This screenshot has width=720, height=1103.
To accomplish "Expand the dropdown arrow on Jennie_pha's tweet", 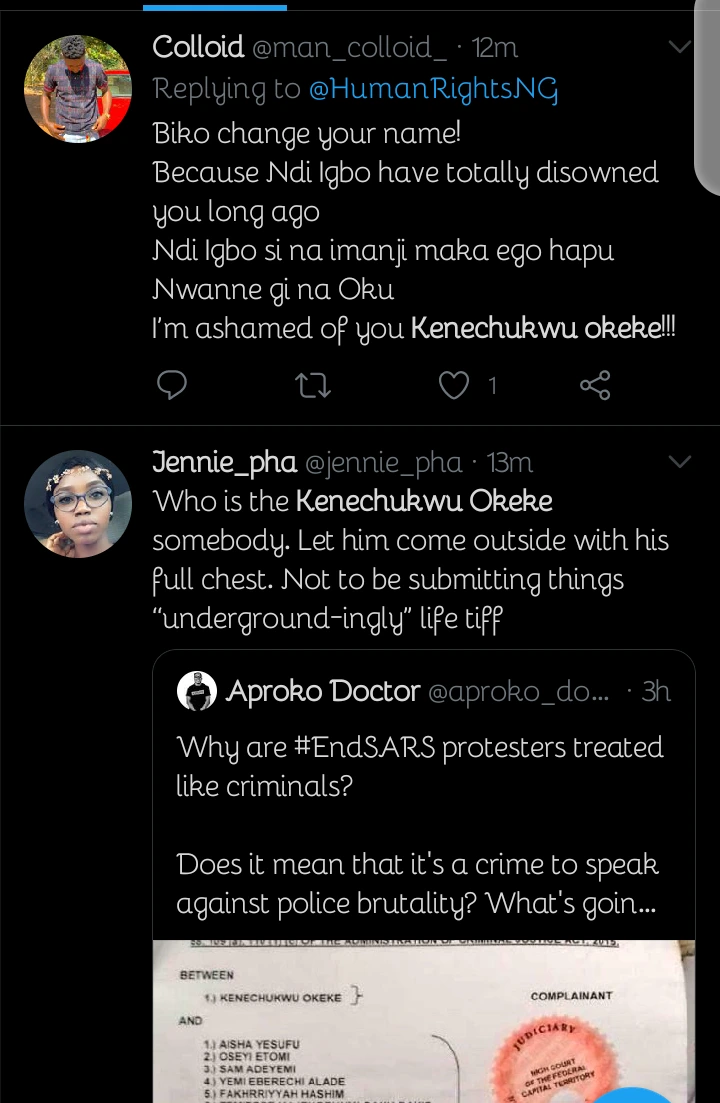I will (679, 462).
